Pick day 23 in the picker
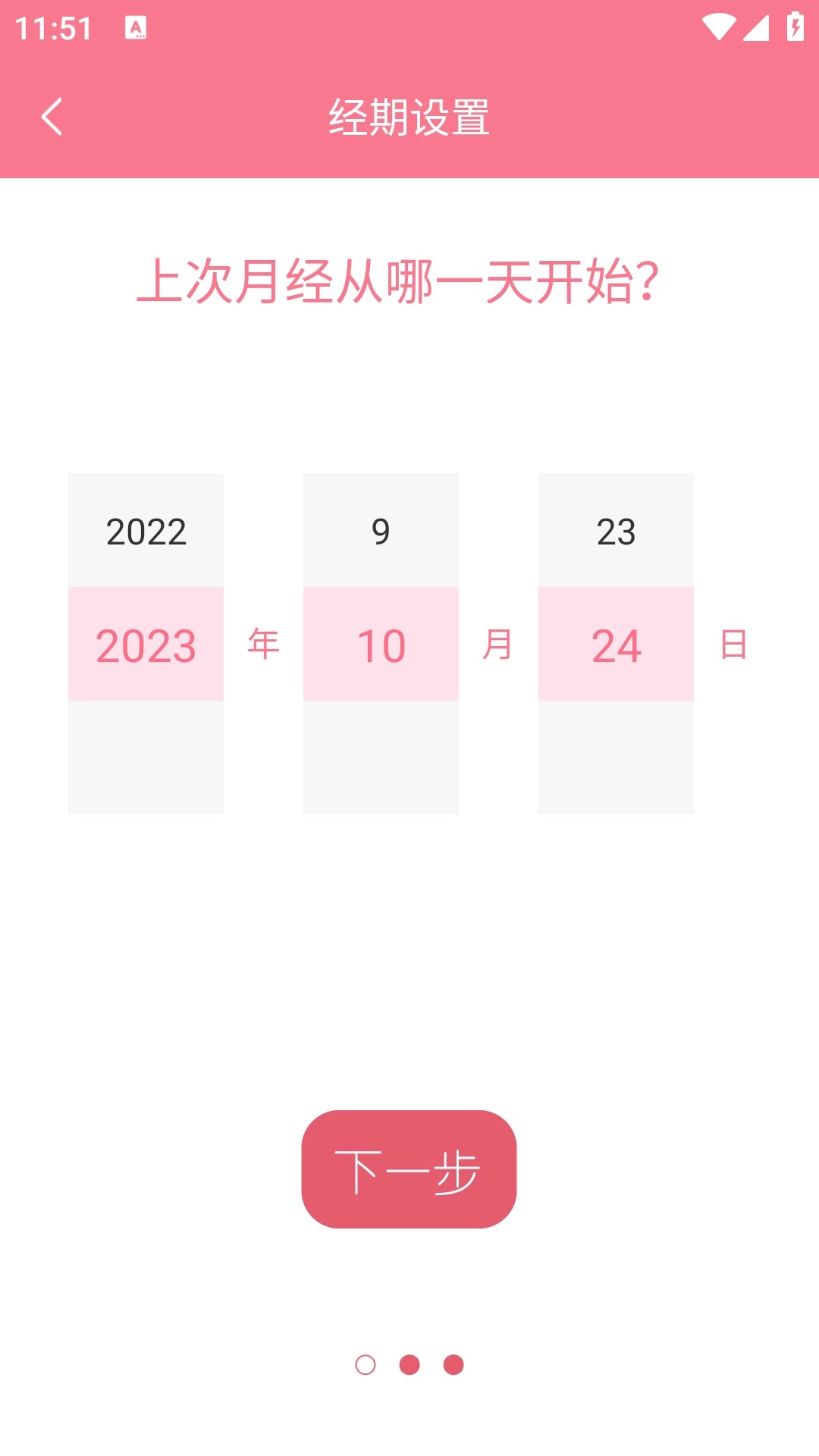Viewport: 819px width, 1456px height. (616, 531)
